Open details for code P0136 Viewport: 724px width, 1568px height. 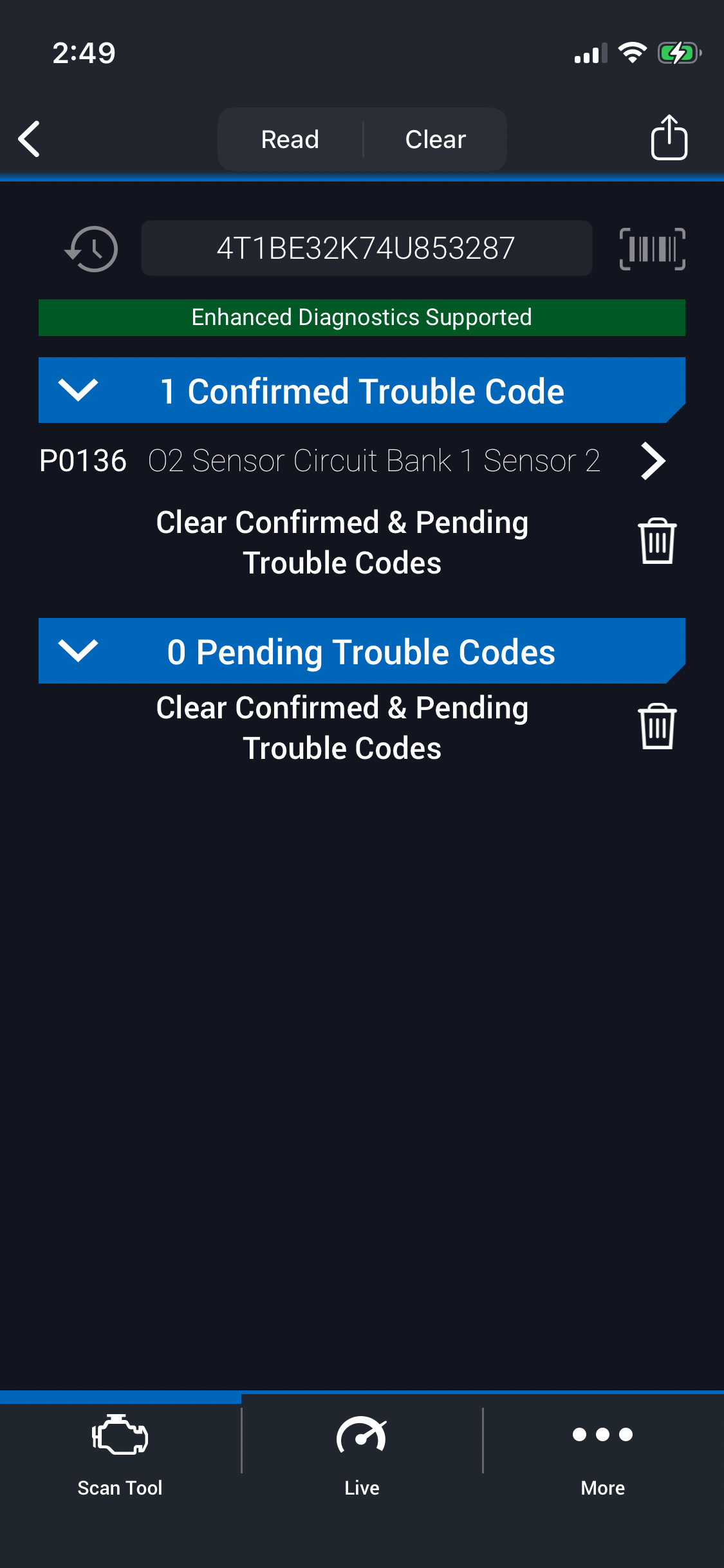click(653, 461)
